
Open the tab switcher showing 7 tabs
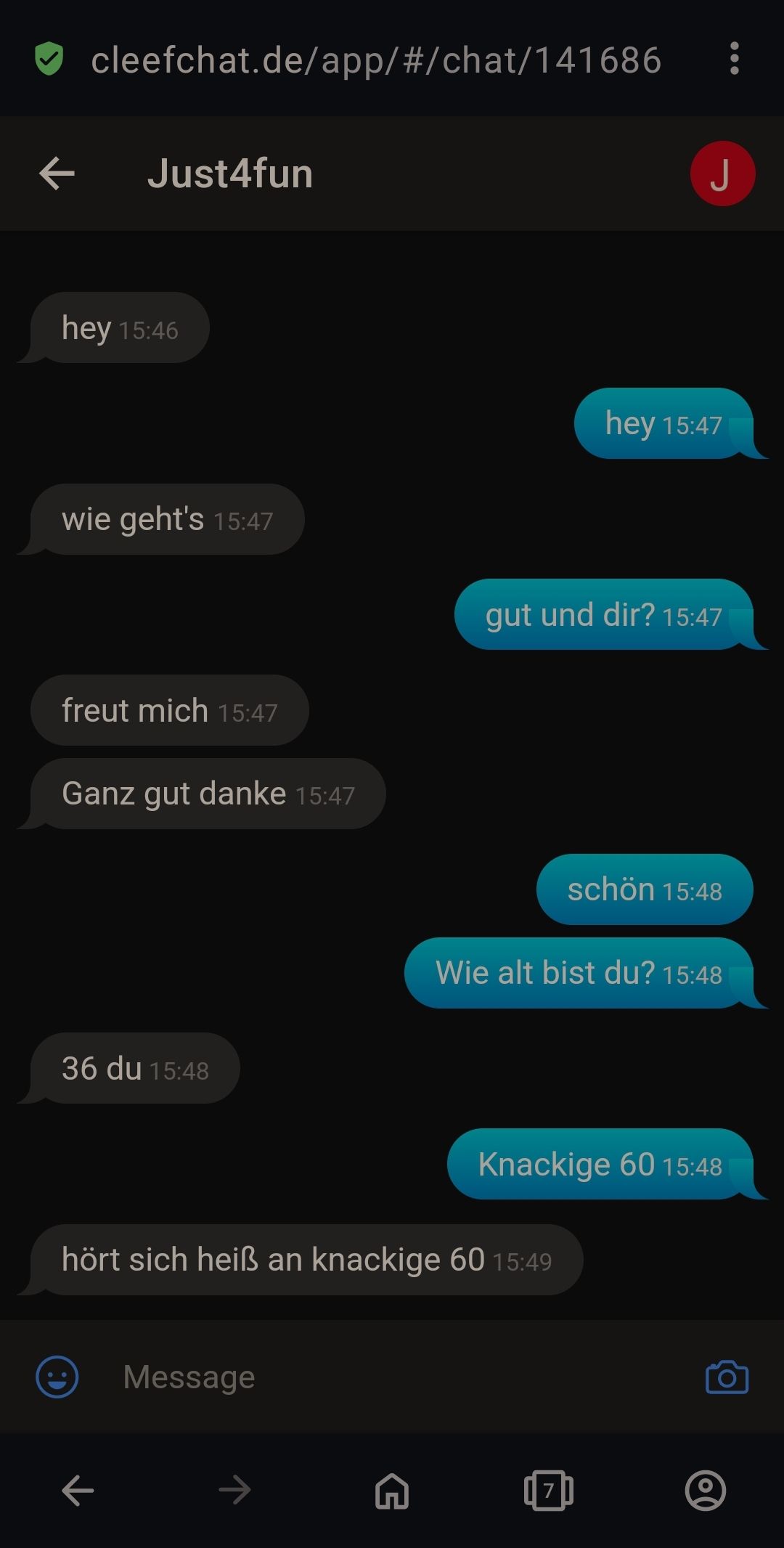[549, 1491]
